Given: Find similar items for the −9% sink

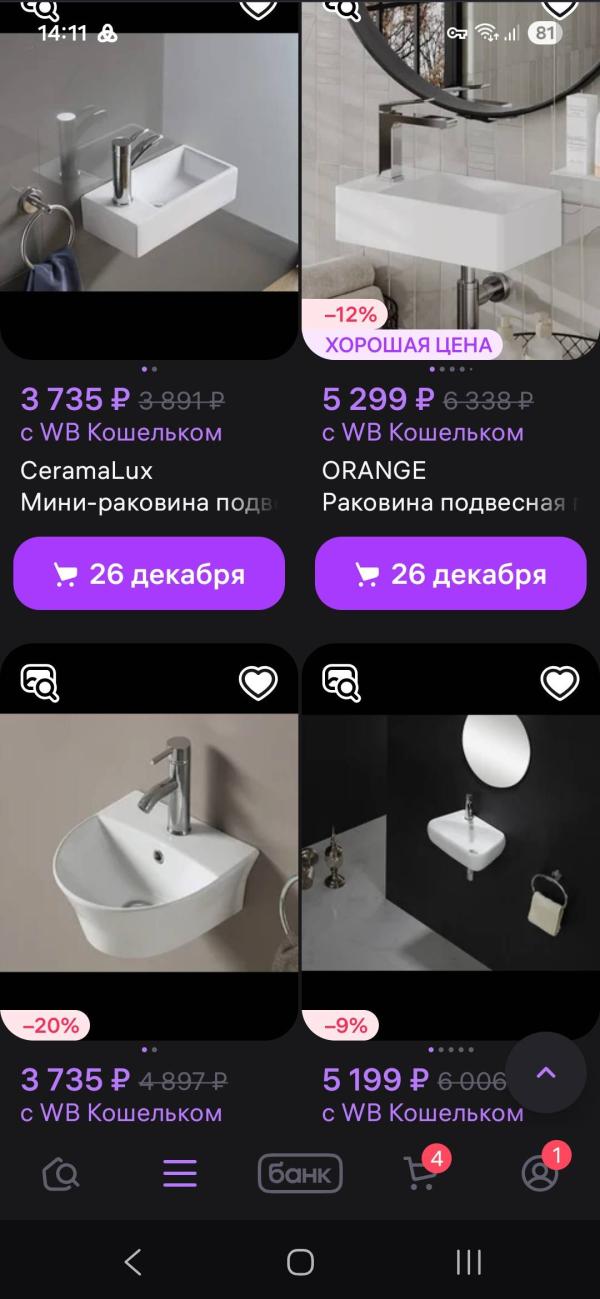Looking at the screenshot, I should point(341,683).
